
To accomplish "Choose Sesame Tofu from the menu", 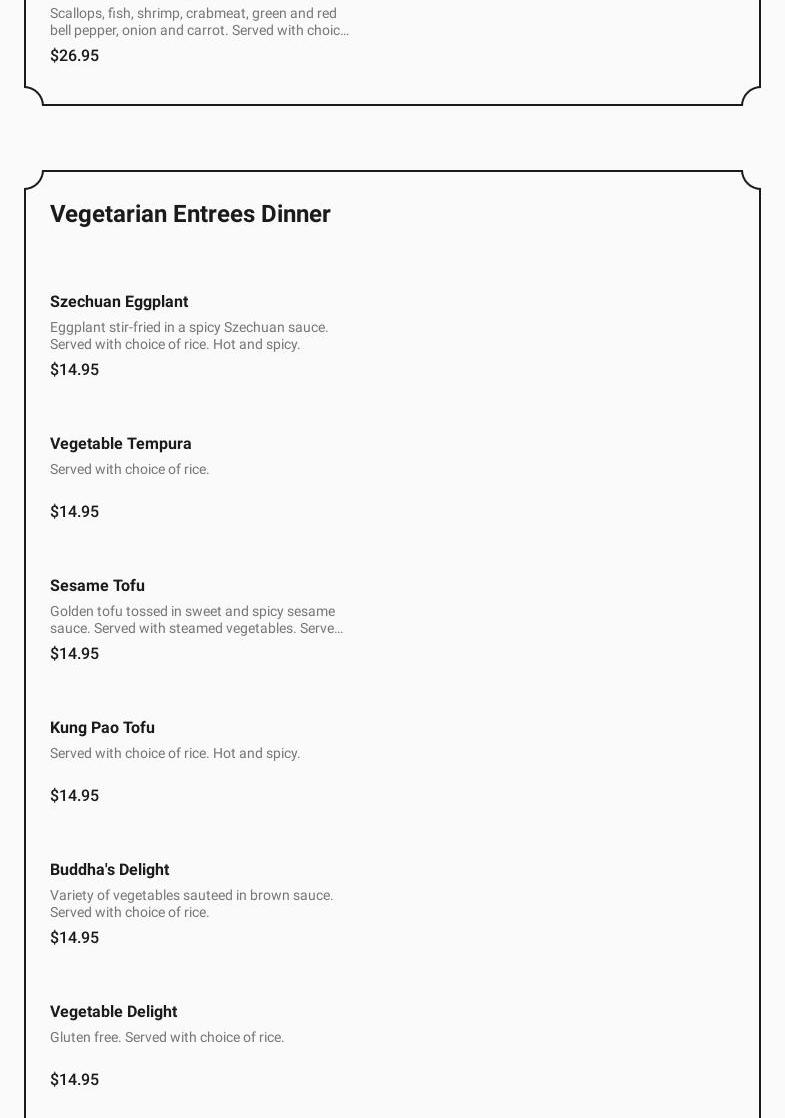I will click(98, 586).
